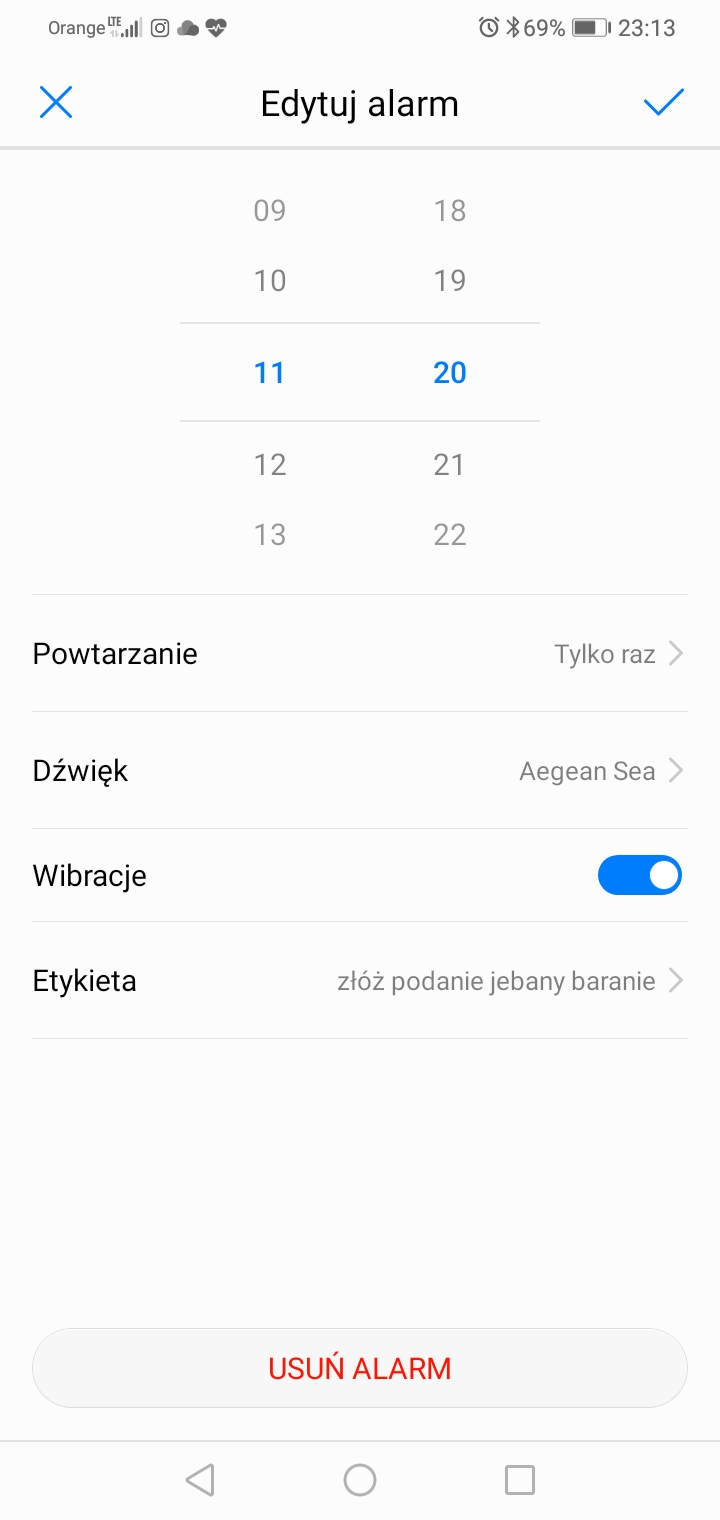Discard changes with the X icon
The height and width of the screenshot is (1520, 720).
coord(56,102)
